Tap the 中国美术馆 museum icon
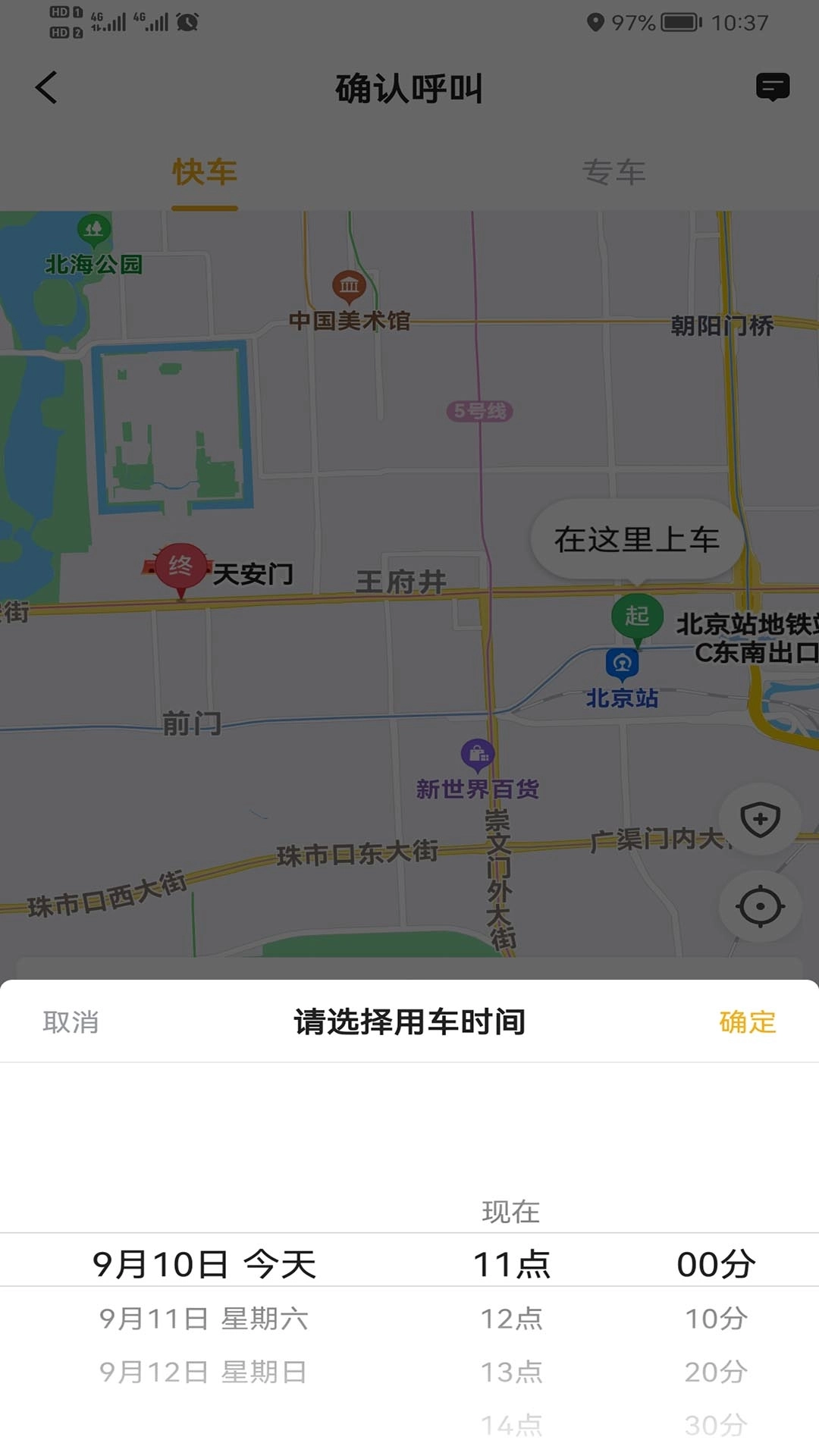The height and width of the screenshot is (1456, 819). point(348,286)
